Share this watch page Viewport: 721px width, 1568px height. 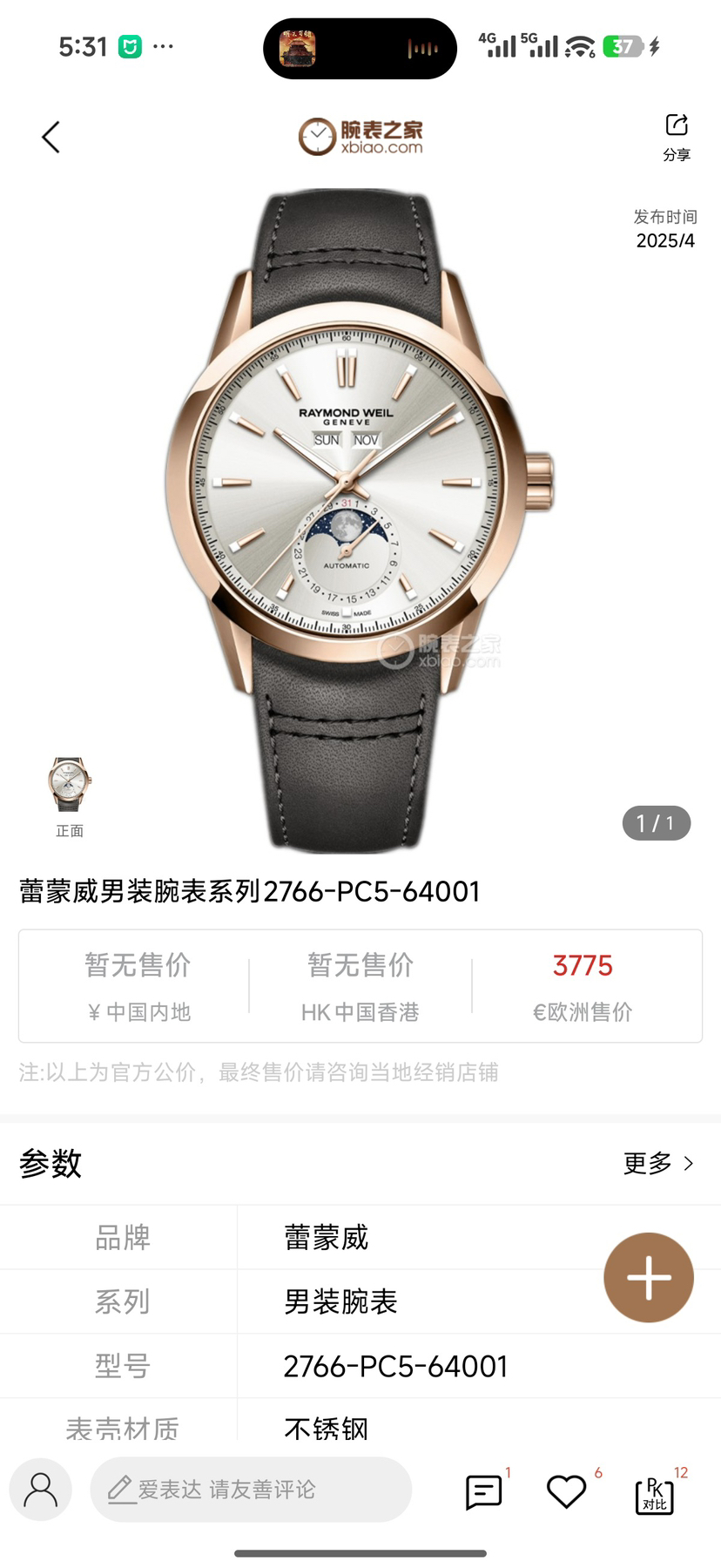[677, 136]
